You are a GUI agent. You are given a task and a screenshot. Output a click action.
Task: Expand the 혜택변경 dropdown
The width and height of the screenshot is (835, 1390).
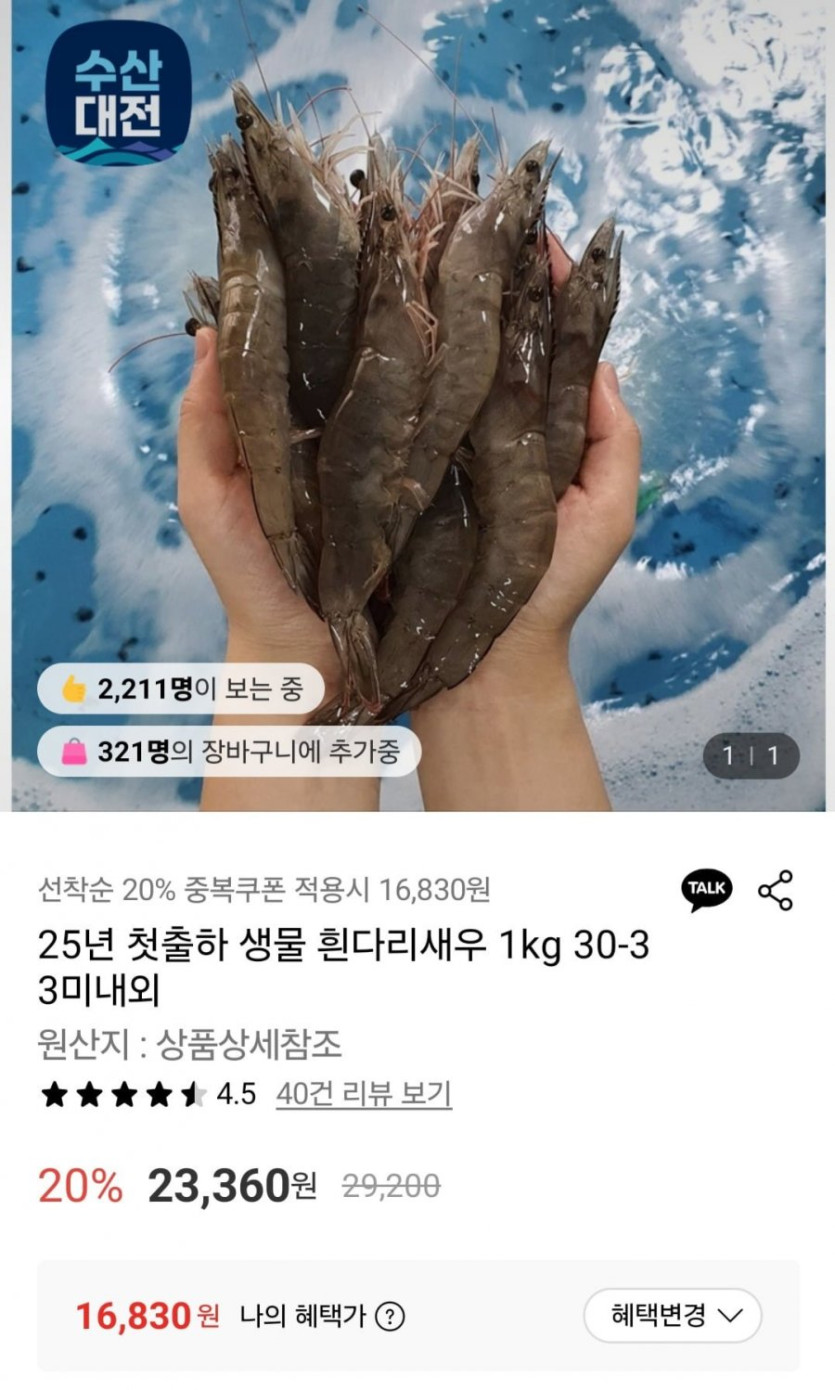coord(672,1315)
